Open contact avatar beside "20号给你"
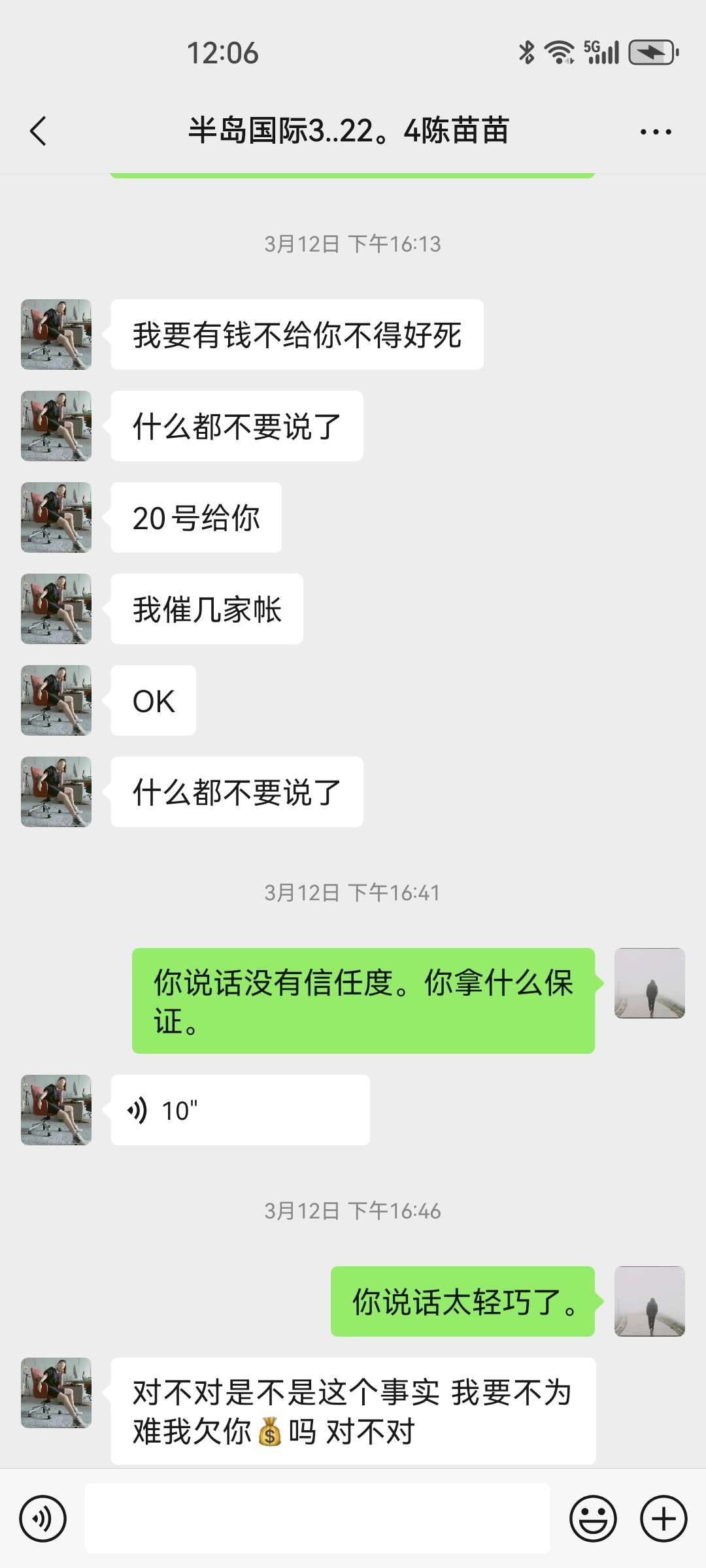The width and height of the screenshot is (706, 1568). click(56, 517)
